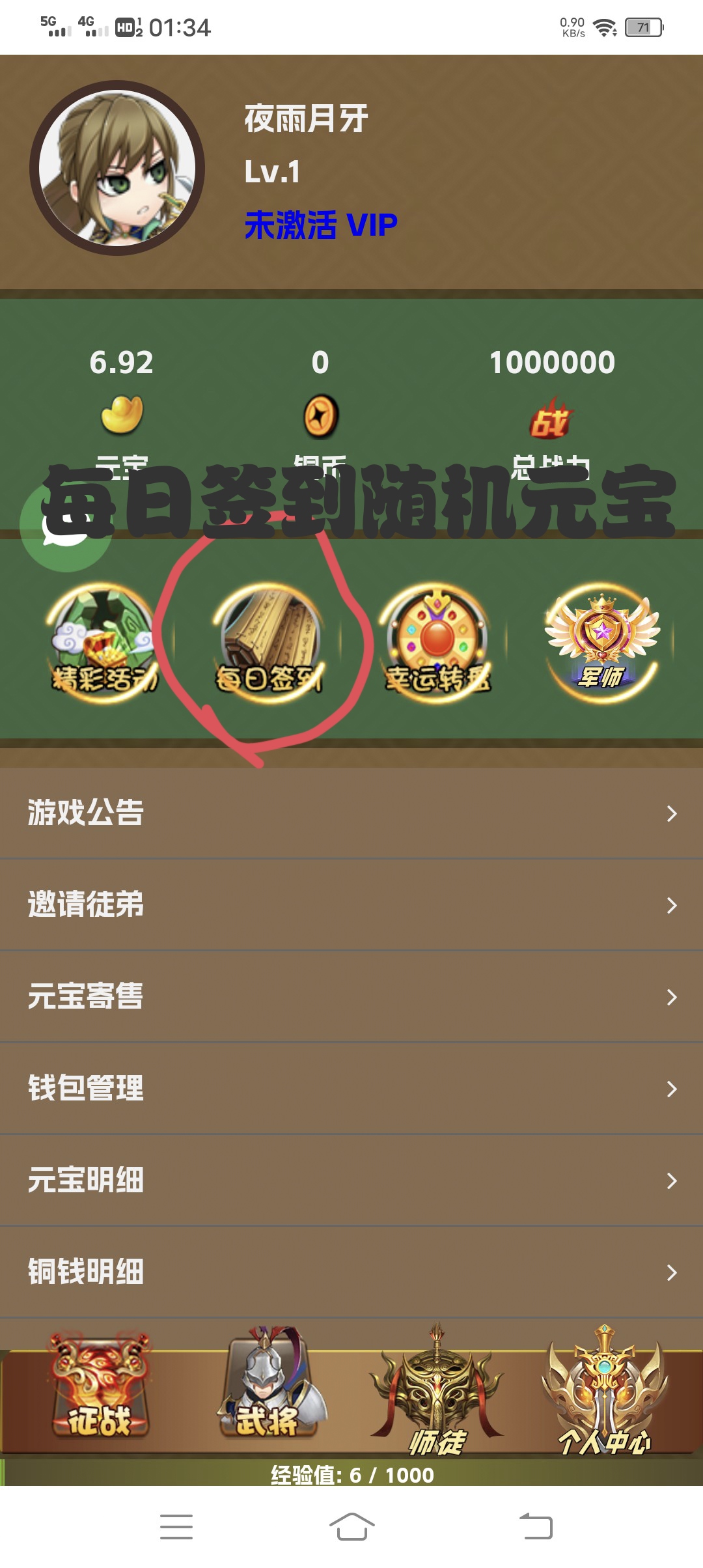Tap the 每日签到 daily check-in icon

[x=268, y=641]
